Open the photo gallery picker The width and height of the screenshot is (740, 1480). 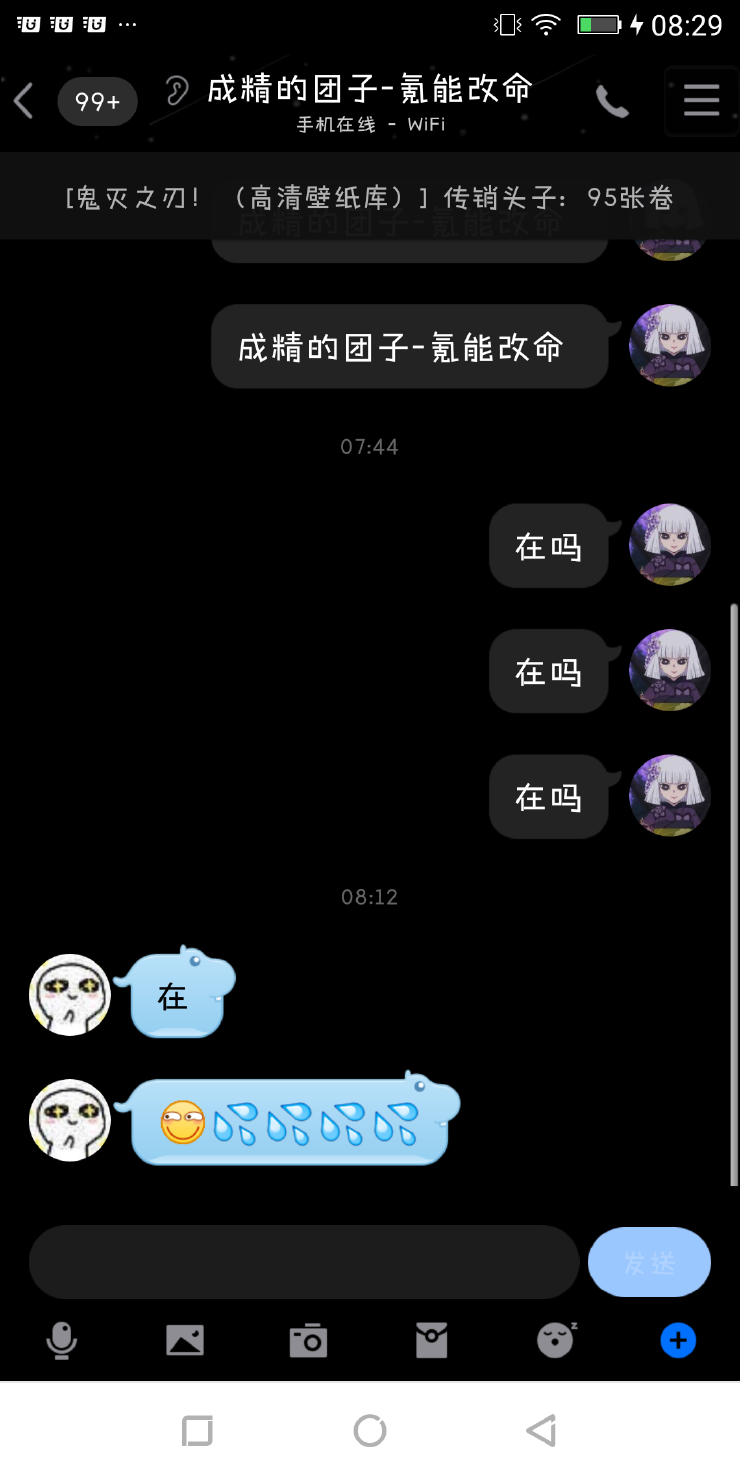click(185, 1340)
